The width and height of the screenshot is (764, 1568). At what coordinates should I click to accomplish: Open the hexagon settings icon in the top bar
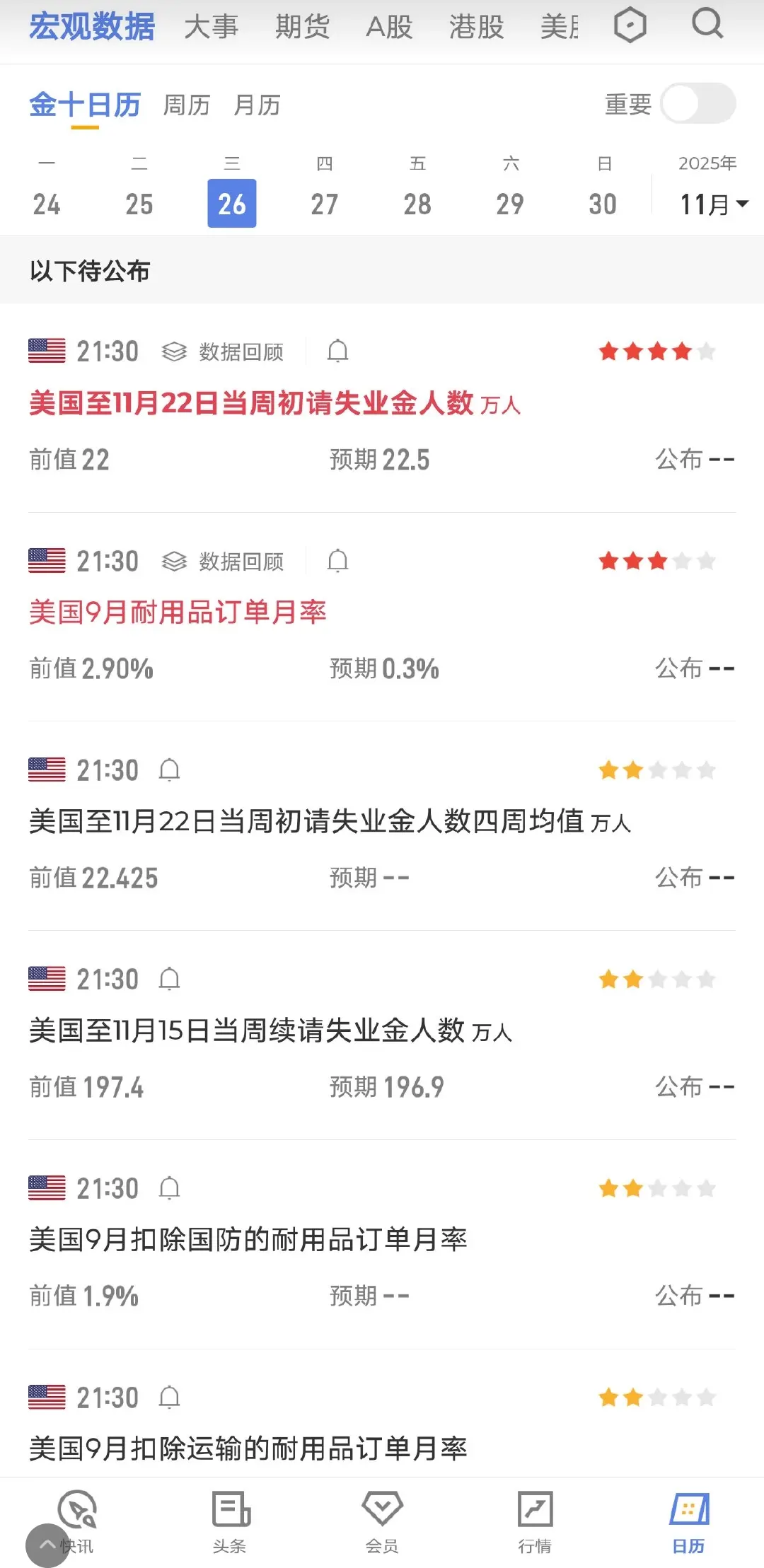[630, 26]
